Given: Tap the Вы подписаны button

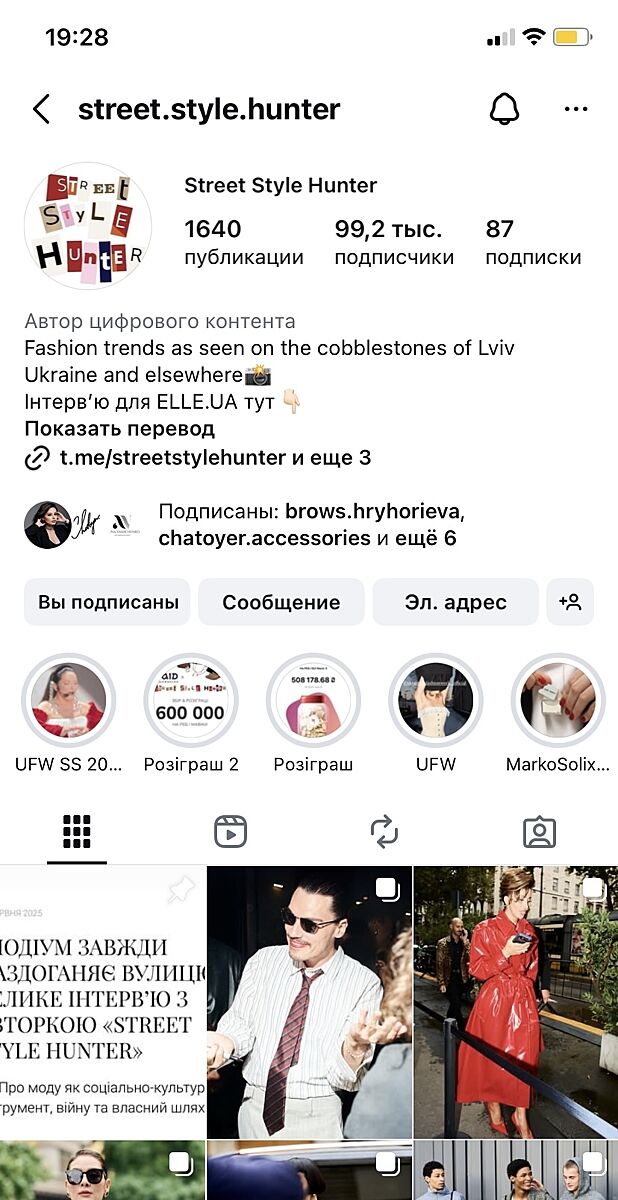Looking at the screenshot, I should pyautogui.click(x=108, y=602).
